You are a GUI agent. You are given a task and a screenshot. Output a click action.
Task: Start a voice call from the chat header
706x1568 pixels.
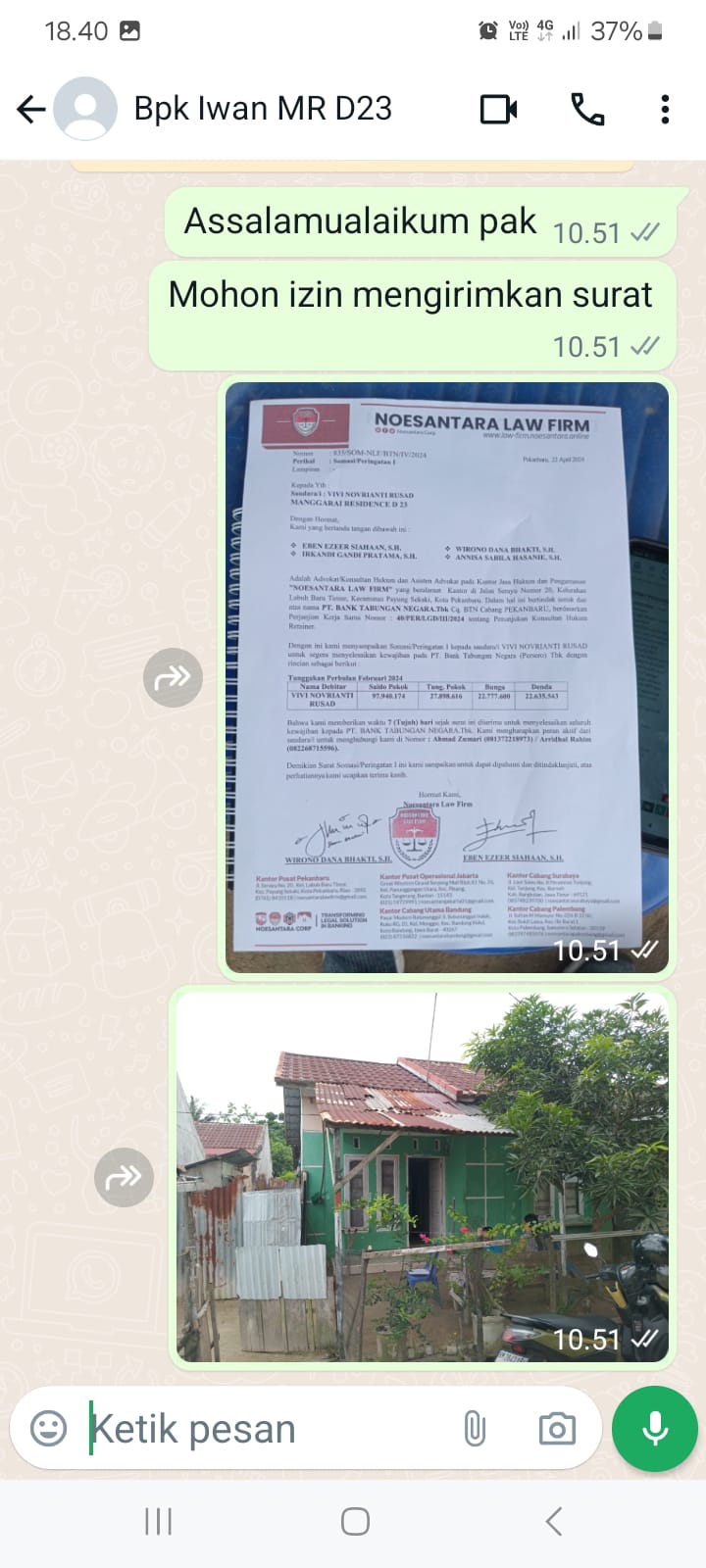(589, 110)
